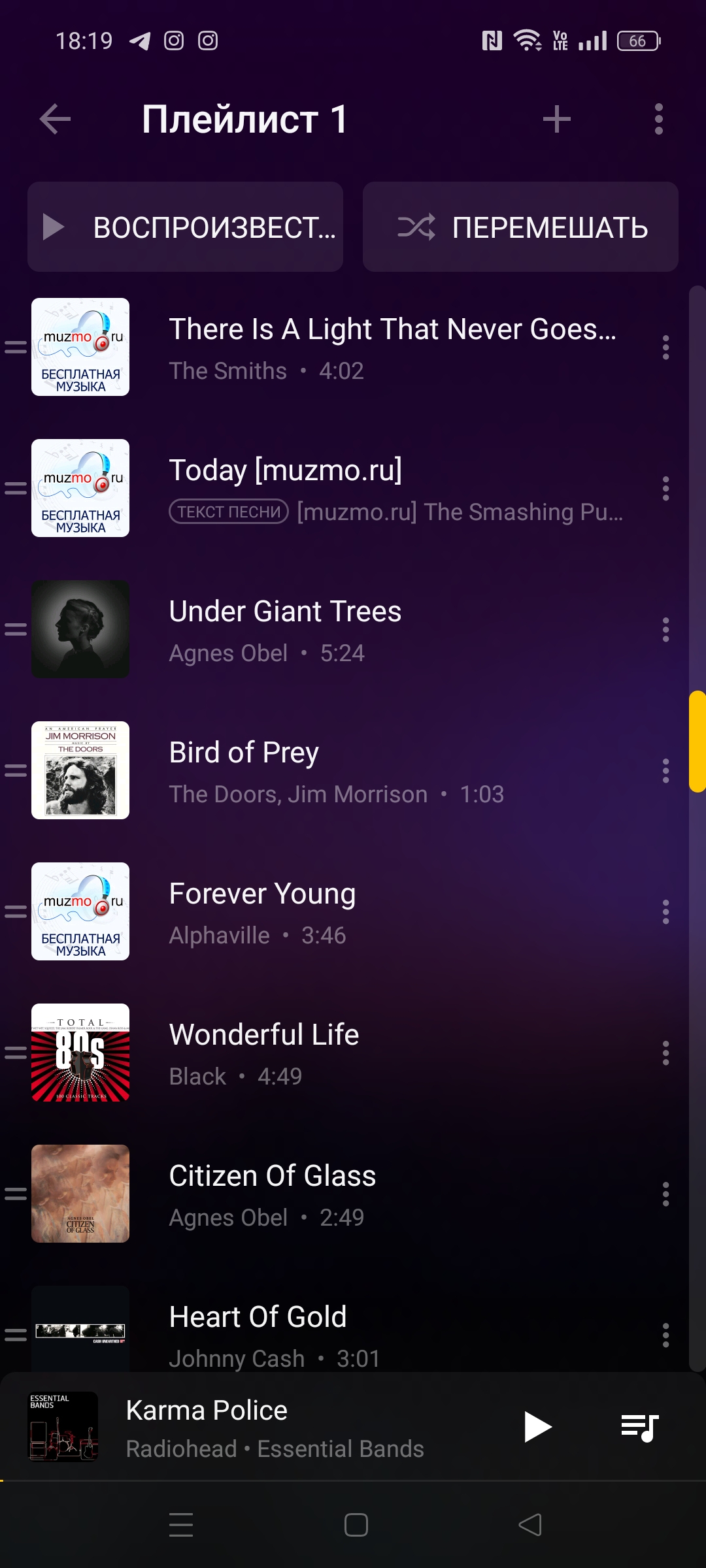Image resolution: width=706 pixels, height=1568 pixels.
Task: Open the playlist overflow menu
Action: pyautogui.click(x=658, y=119)
